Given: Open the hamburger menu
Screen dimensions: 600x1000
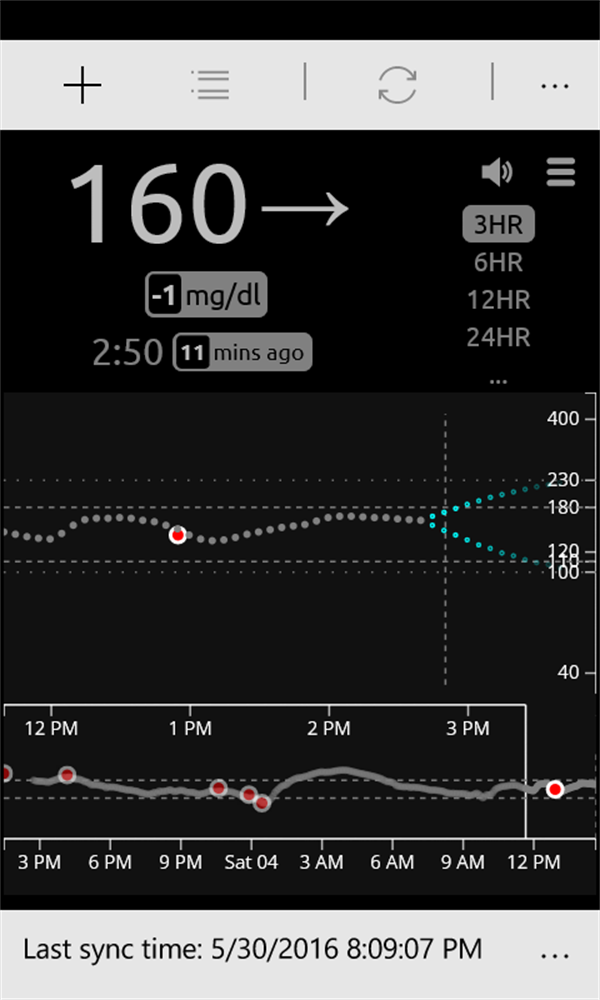Looking at the screenshot, I should [x=561, y=173].
